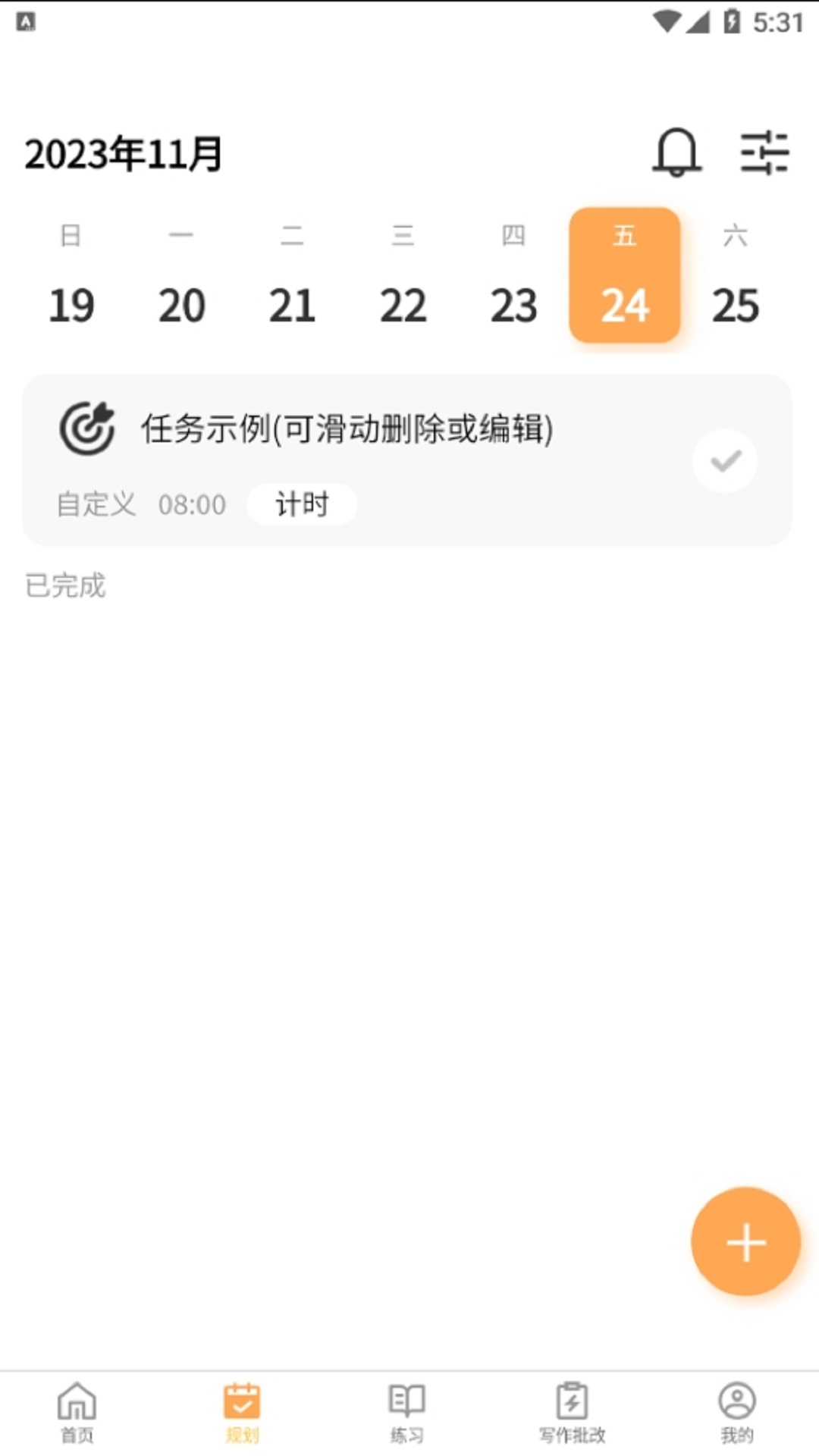Tap the orange plus button to add task
This screenshot has height=1456, width=819.
coord(745,1241)
